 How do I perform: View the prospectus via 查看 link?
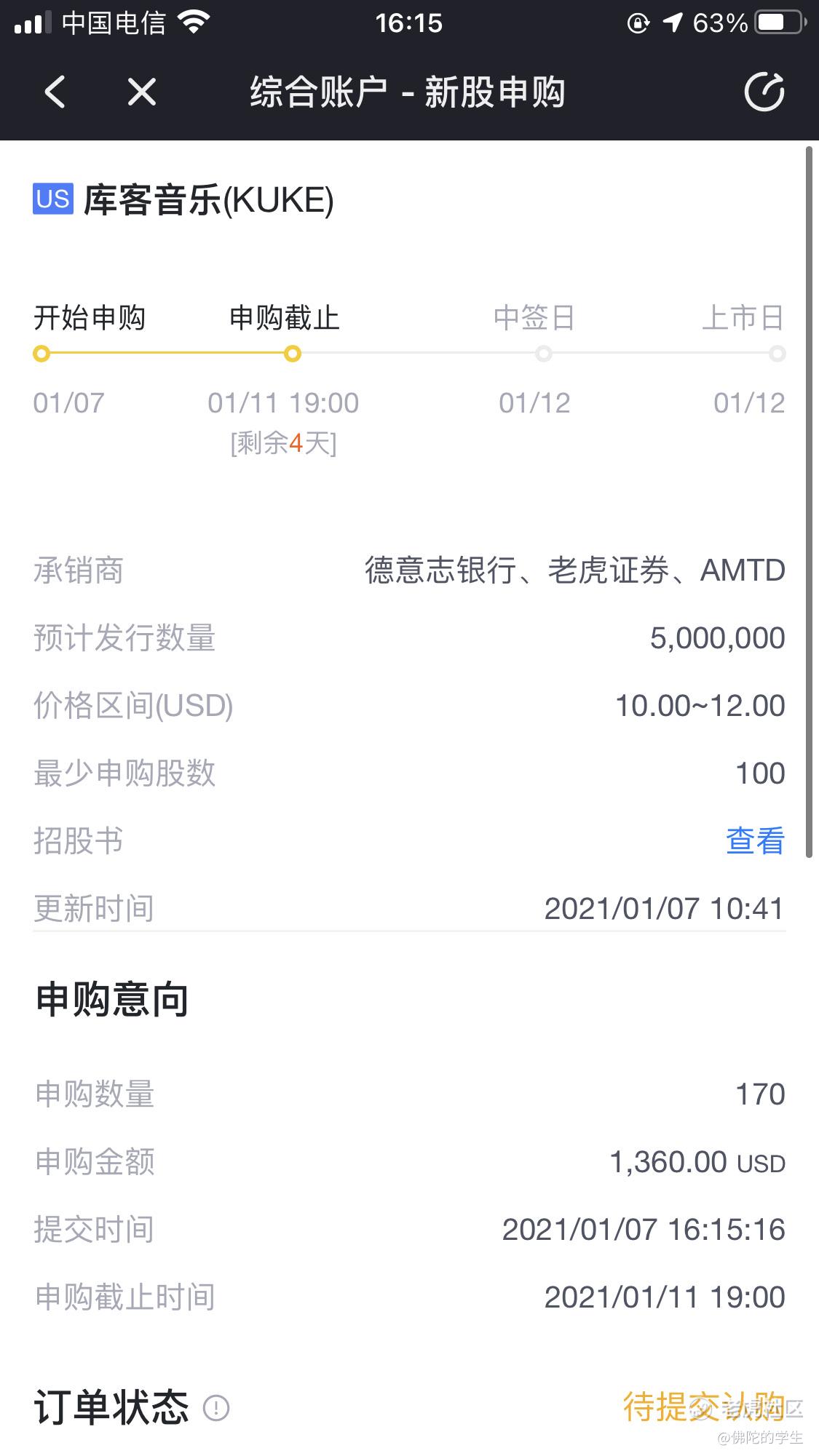pos(755,840)
